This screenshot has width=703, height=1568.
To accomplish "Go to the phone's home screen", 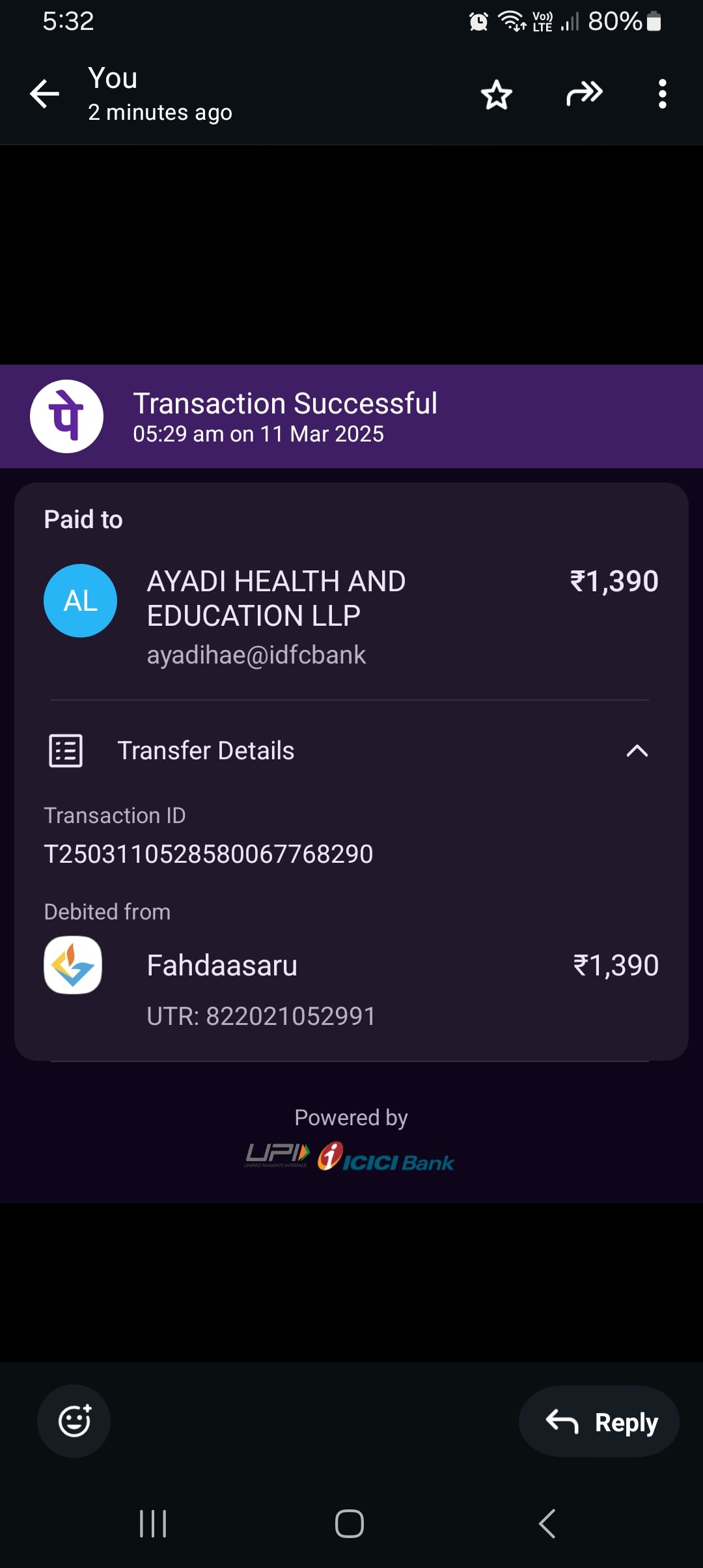I will tap(350, 1524).
